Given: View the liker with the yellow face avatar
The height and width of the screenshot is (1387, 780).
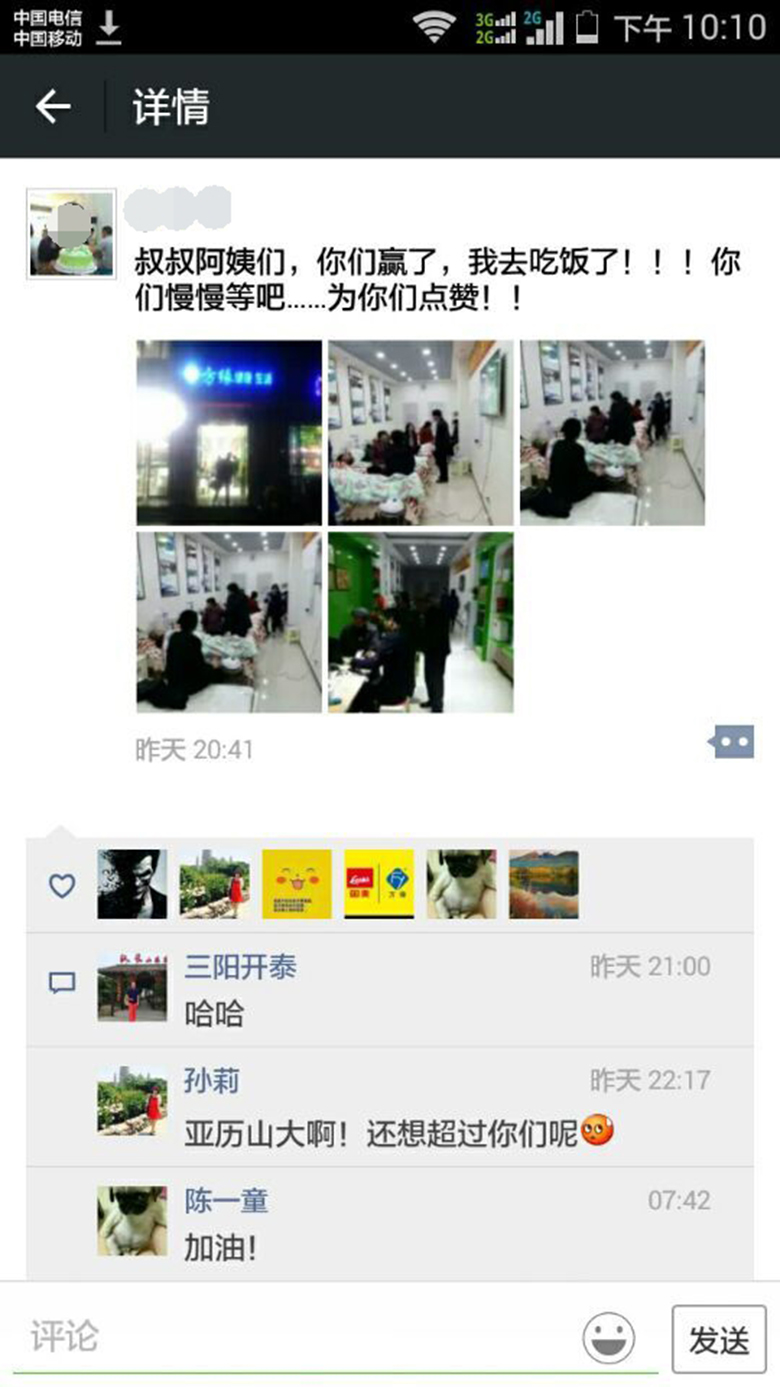Looking at the screenshot, I should click(x=297, y=884).
